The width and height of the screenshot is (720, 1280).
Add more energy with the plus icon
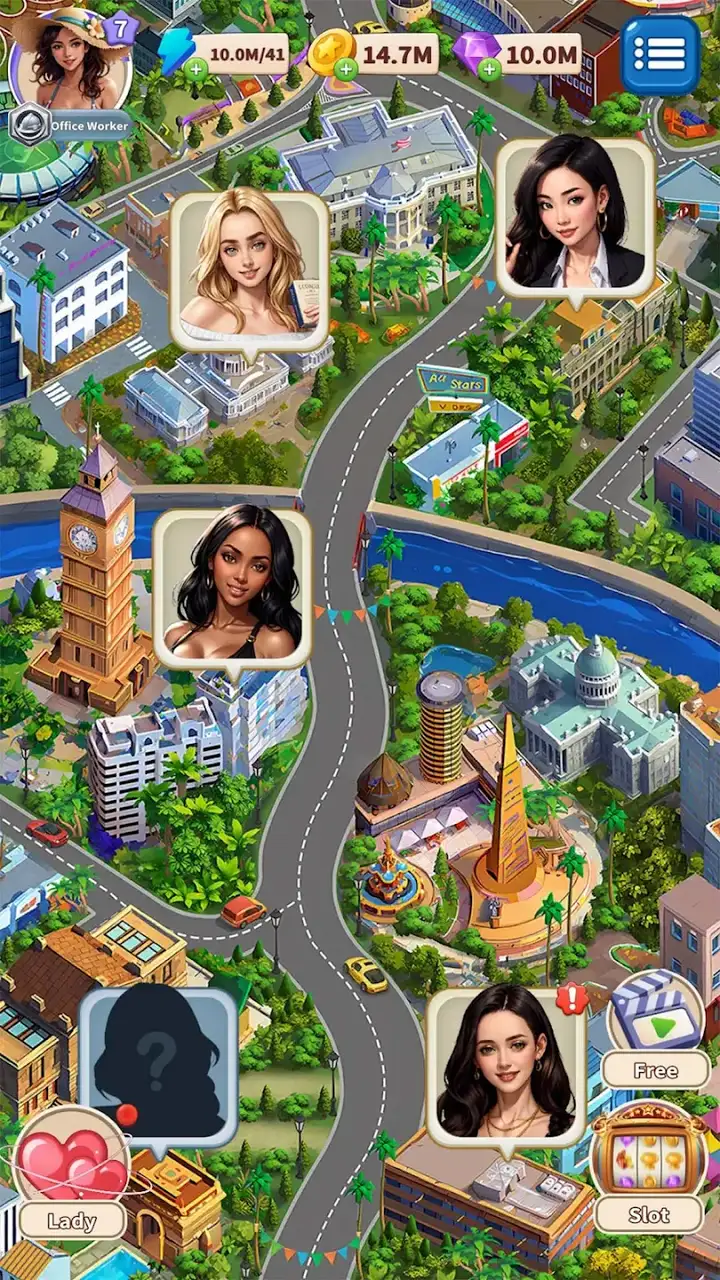point(197,70)
